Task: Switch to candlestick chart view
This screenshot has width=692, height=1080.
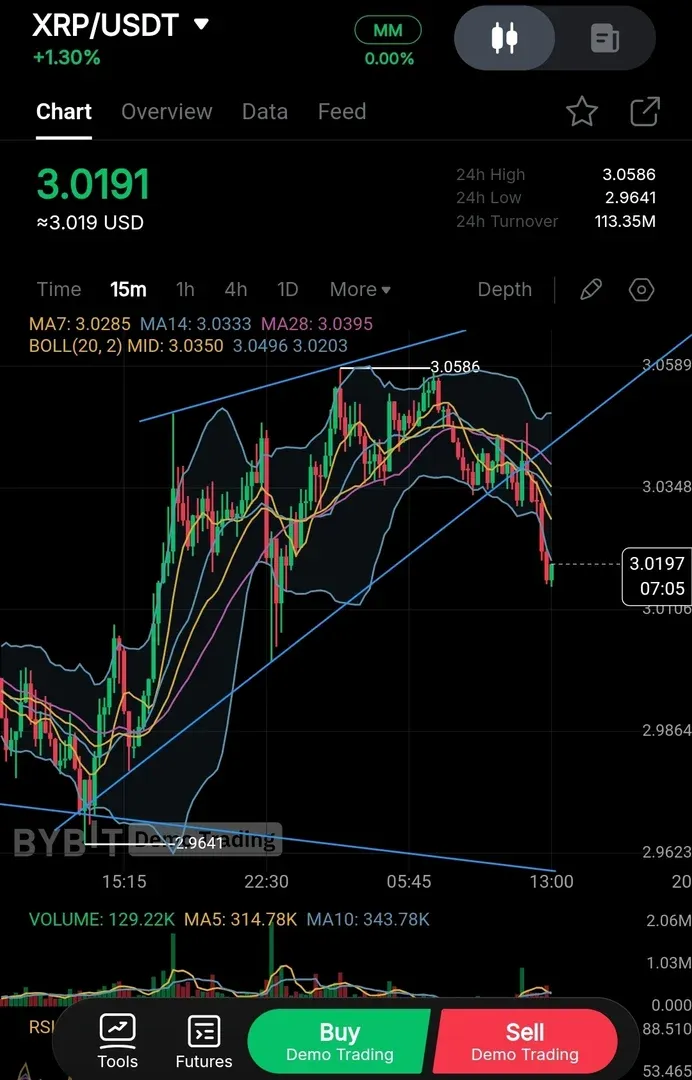Action: 505,39
